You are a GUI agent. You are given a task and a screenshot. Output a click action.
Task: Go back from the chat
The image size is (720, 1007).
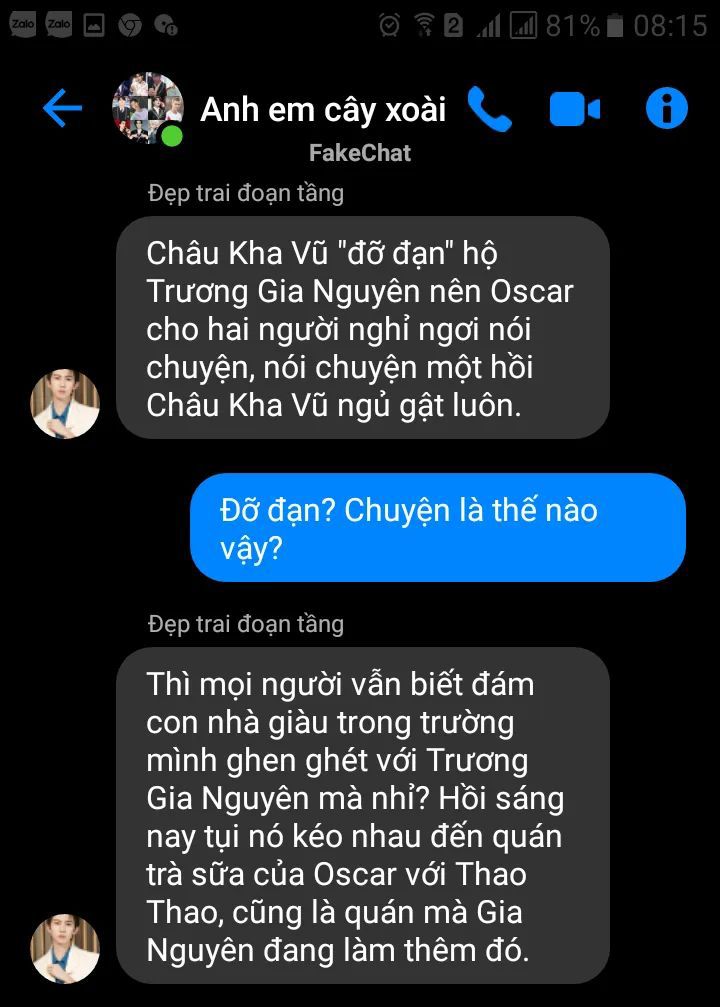pyautogui.click(x=62, y=108)
